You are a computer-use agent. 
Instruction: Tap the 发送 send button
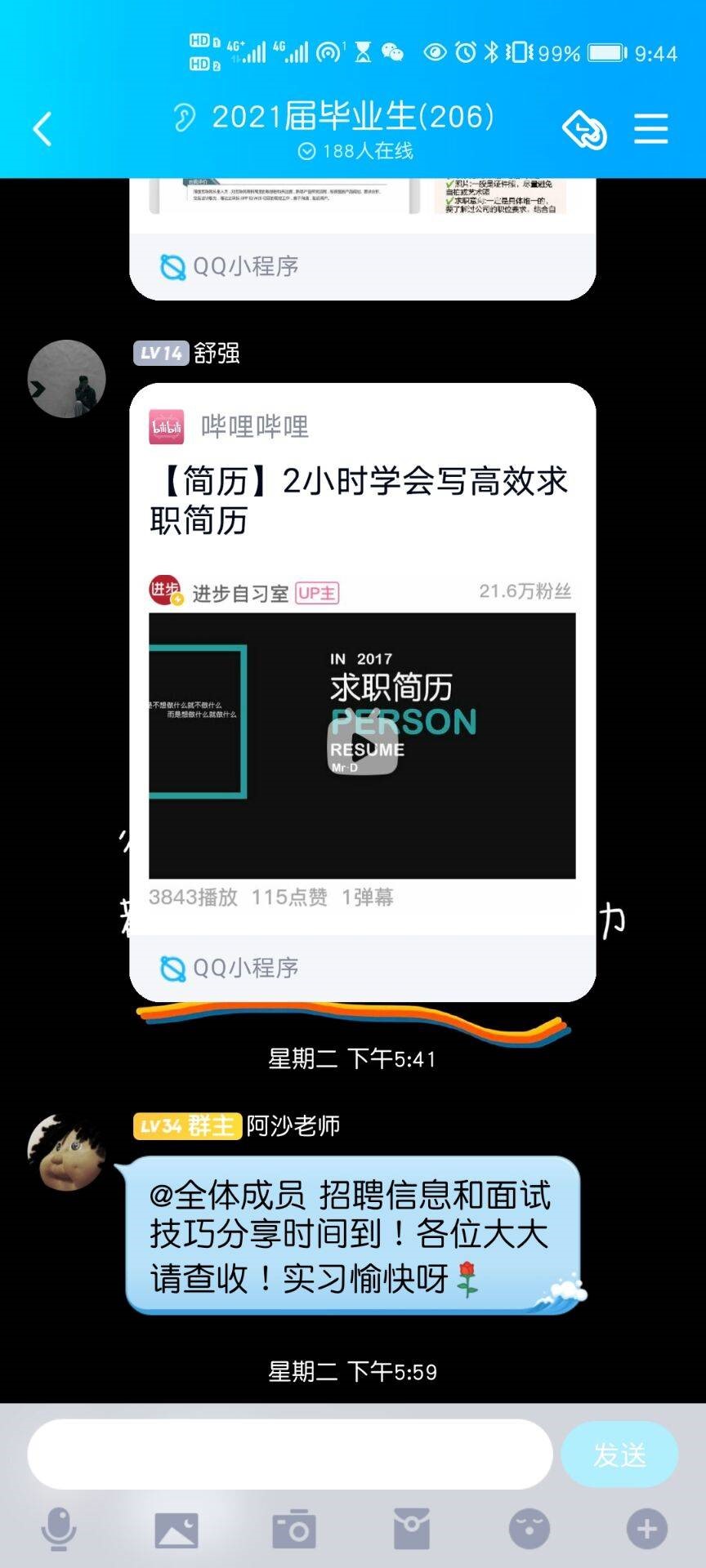[619, 1454]
